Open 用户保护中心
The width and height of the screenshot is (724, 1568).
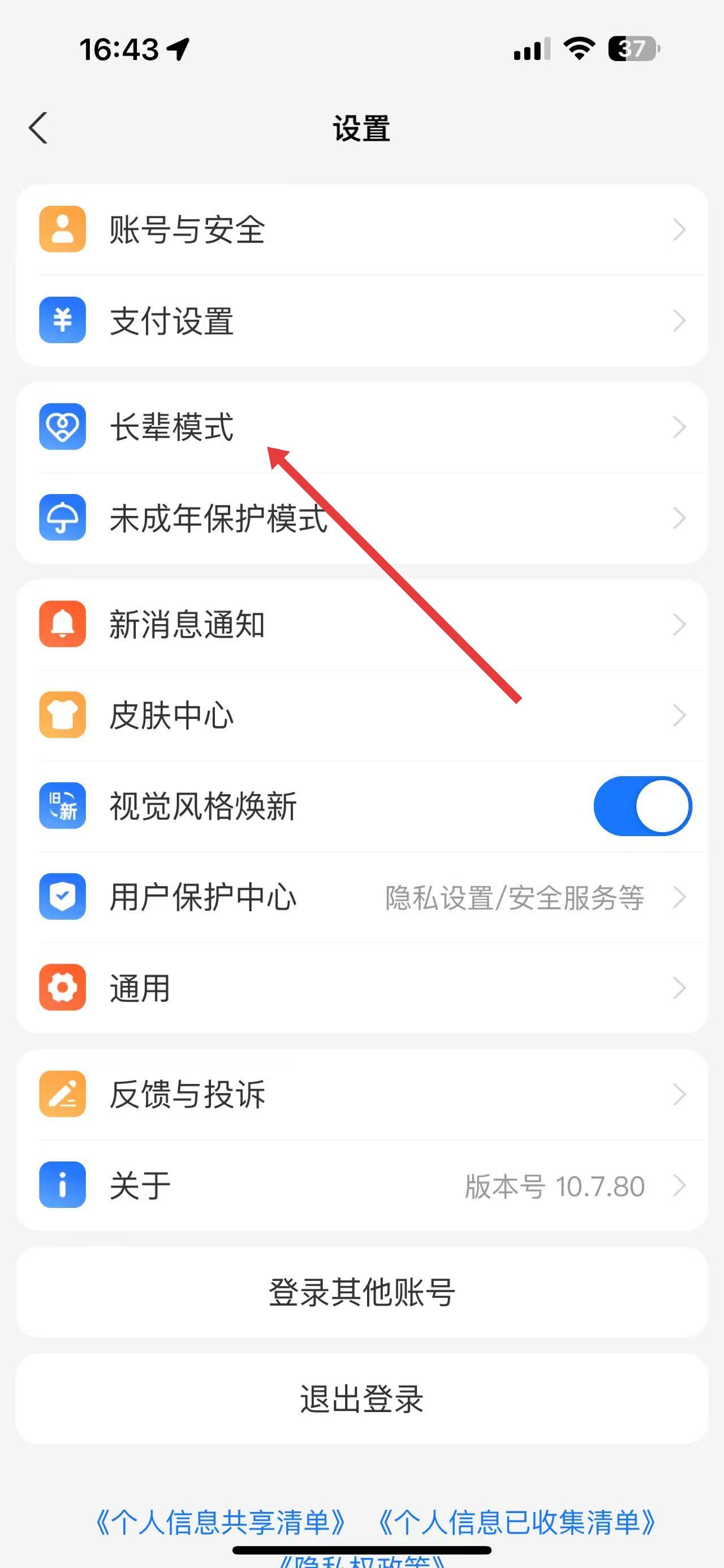pos(361,897)
